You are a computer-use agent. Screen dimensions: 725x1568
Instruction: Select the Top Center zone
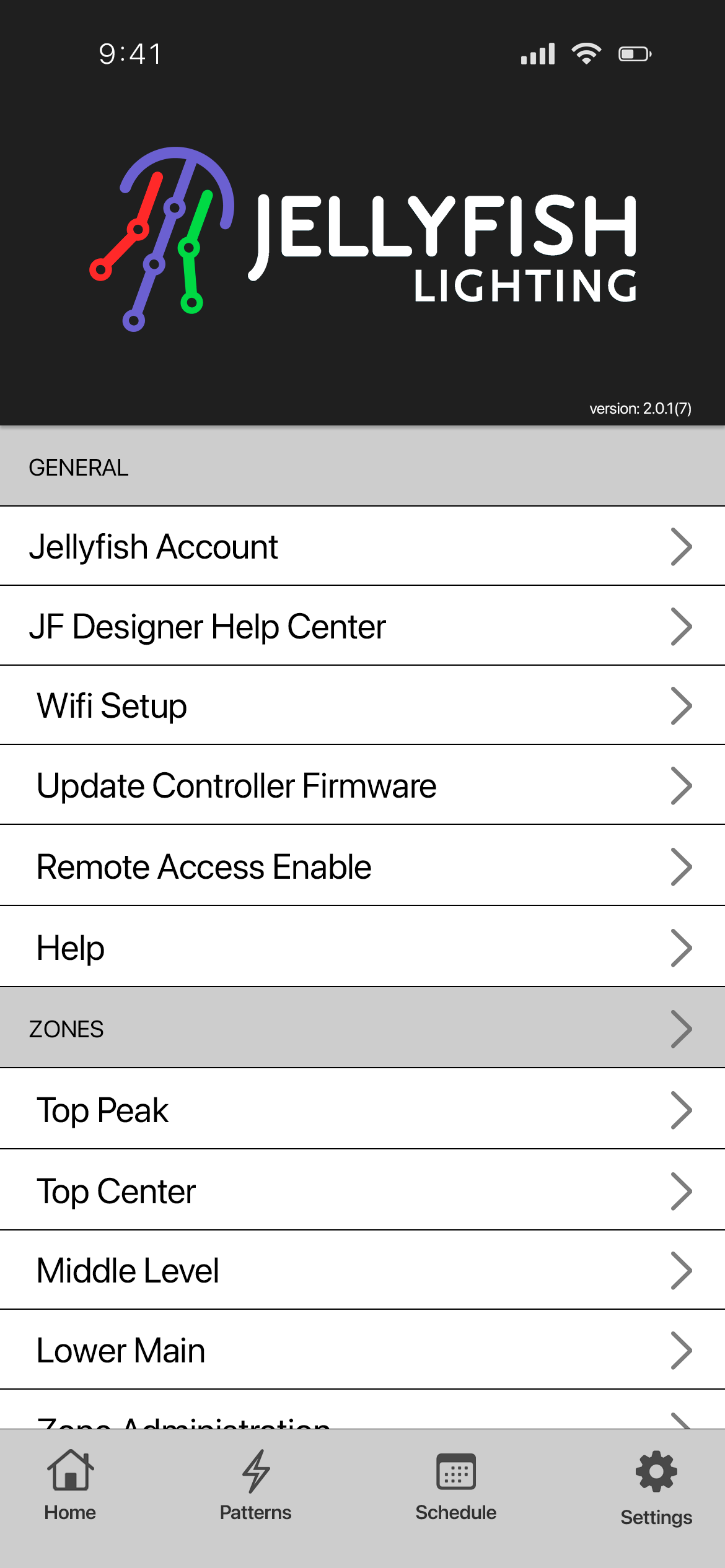click(362, 1191)
